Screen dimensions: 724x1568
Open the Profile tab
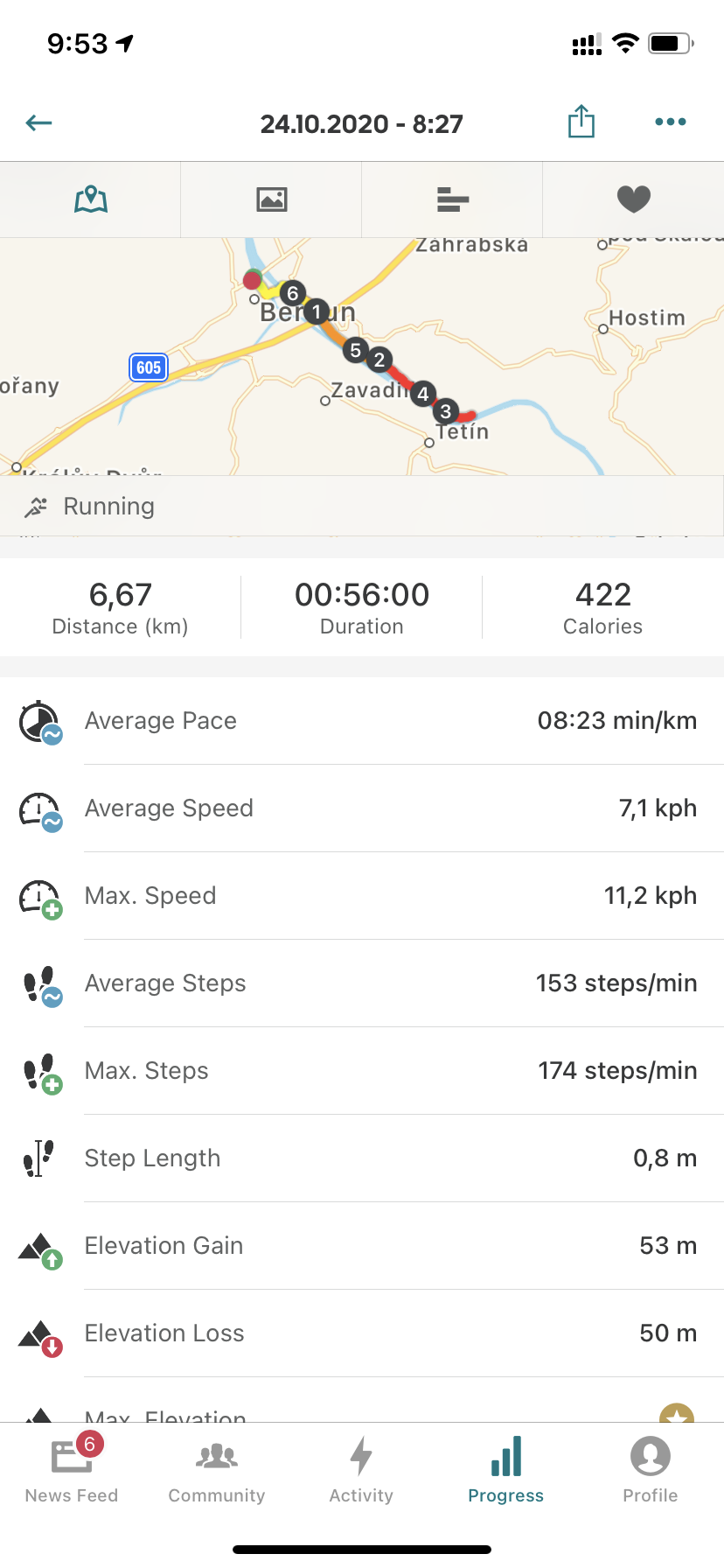pyautogui.click(x=651, y=1469)
